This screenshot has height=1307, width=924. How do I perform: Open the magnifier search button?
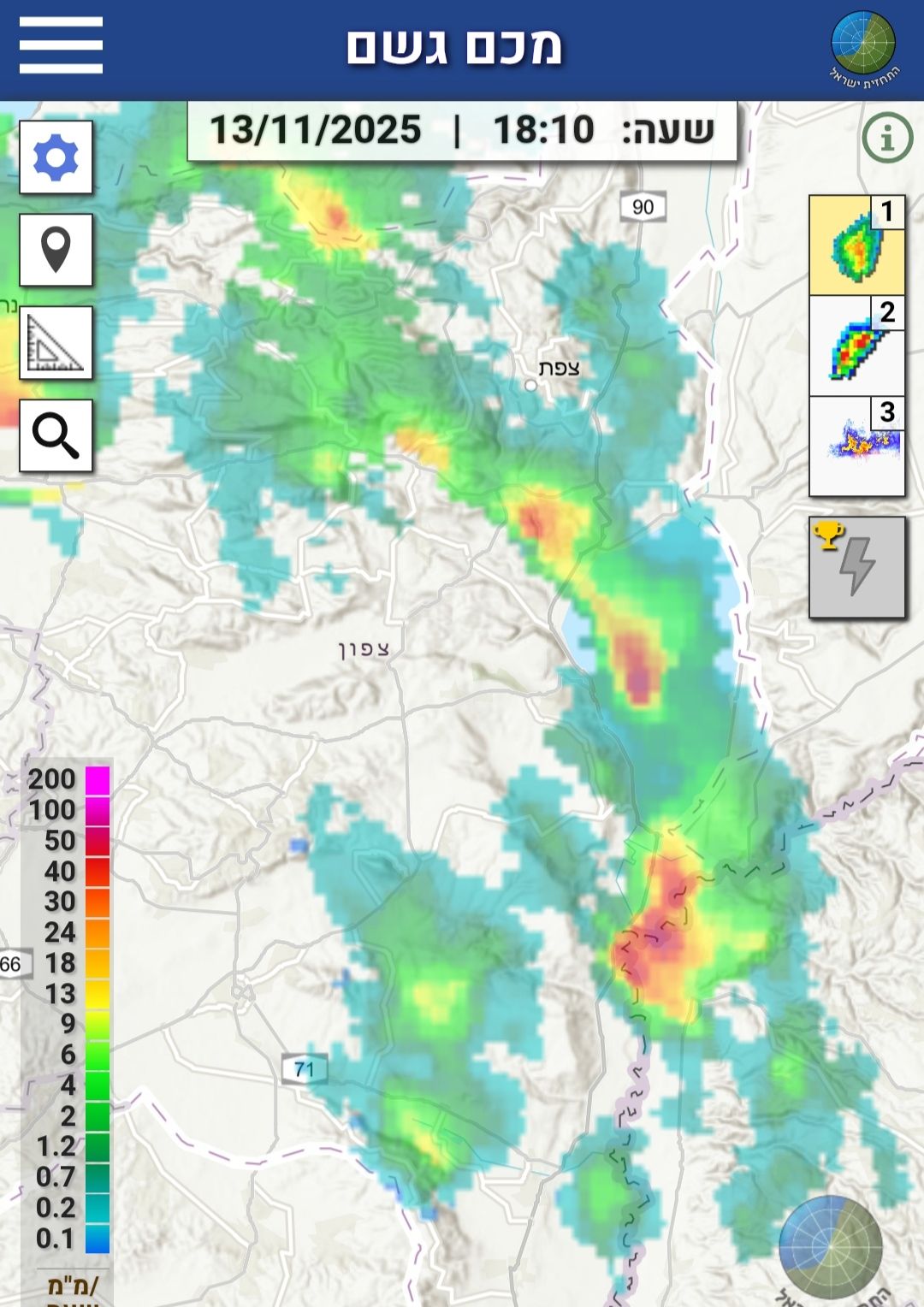pyautogui.click(x=56, y=435)
